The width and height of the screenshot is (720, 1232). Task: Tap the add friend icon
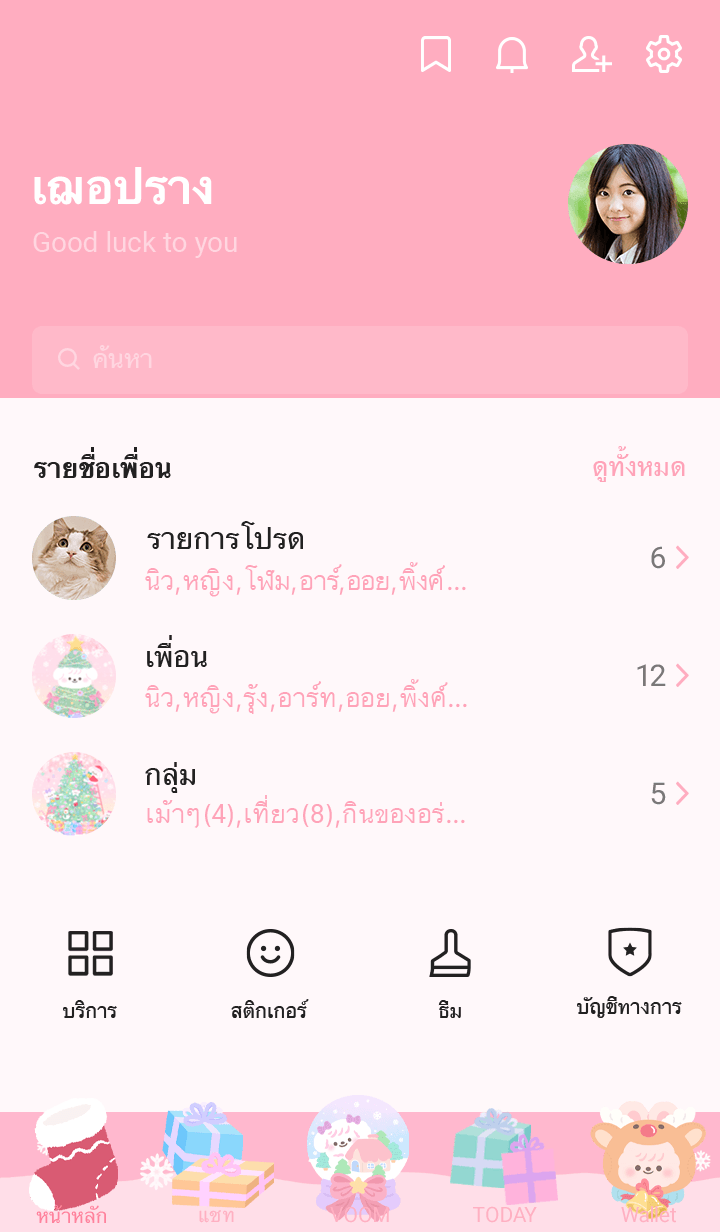click(x=590, y=55)
